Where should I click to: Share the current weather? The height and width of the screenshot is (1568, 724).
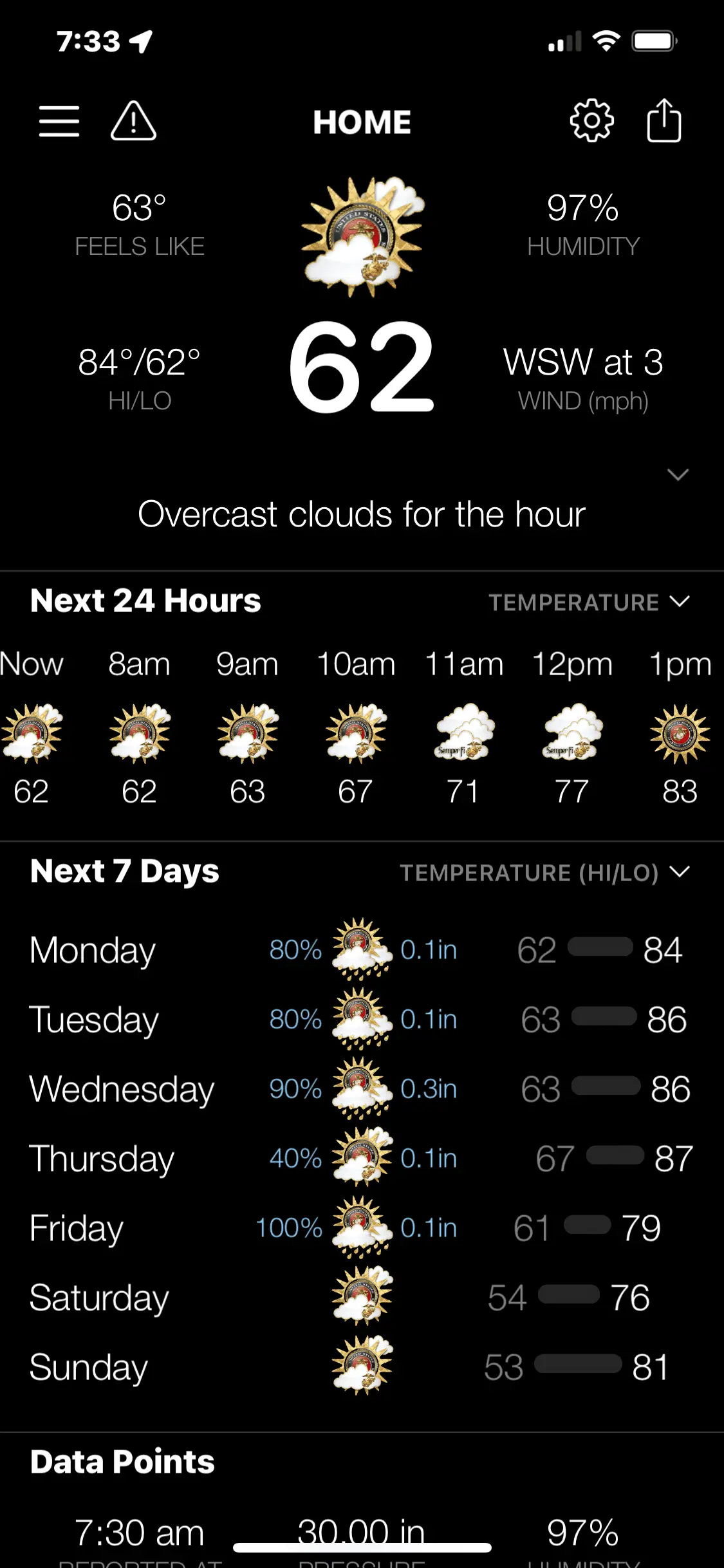click(x=664, y=121)
